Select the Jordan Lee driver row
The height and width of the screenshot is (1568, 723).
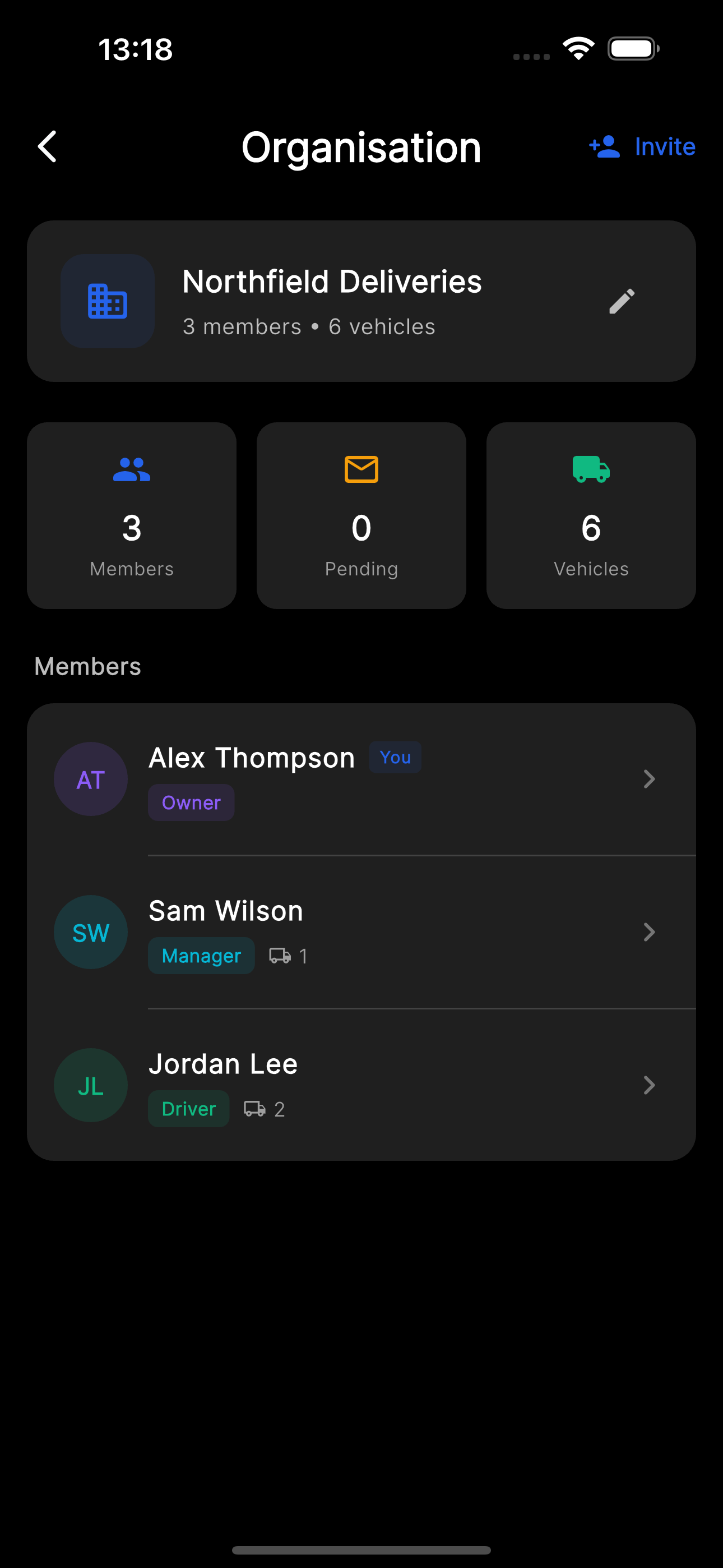tap(361, 1085)
